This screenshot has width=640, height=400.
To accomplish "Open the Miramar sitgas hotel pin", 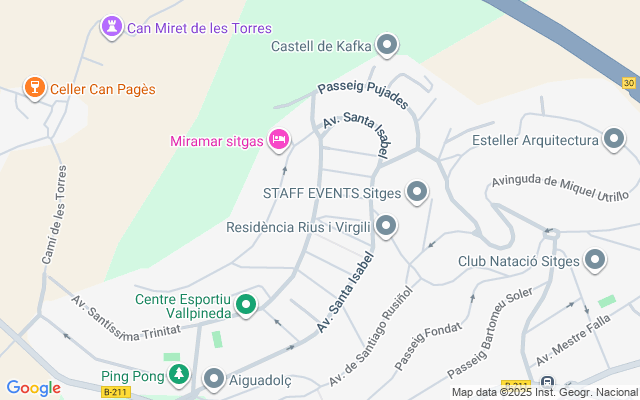I will tap(279, 140).
